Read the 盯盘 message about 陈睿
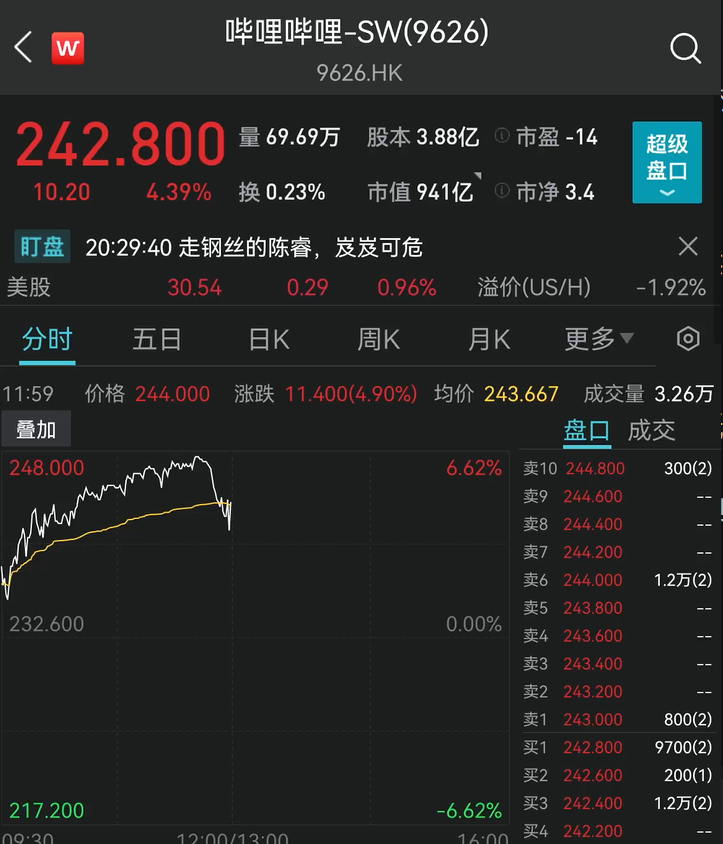Image resolution: width=723 pixels, height=844 pixels. tap(254, 247)
